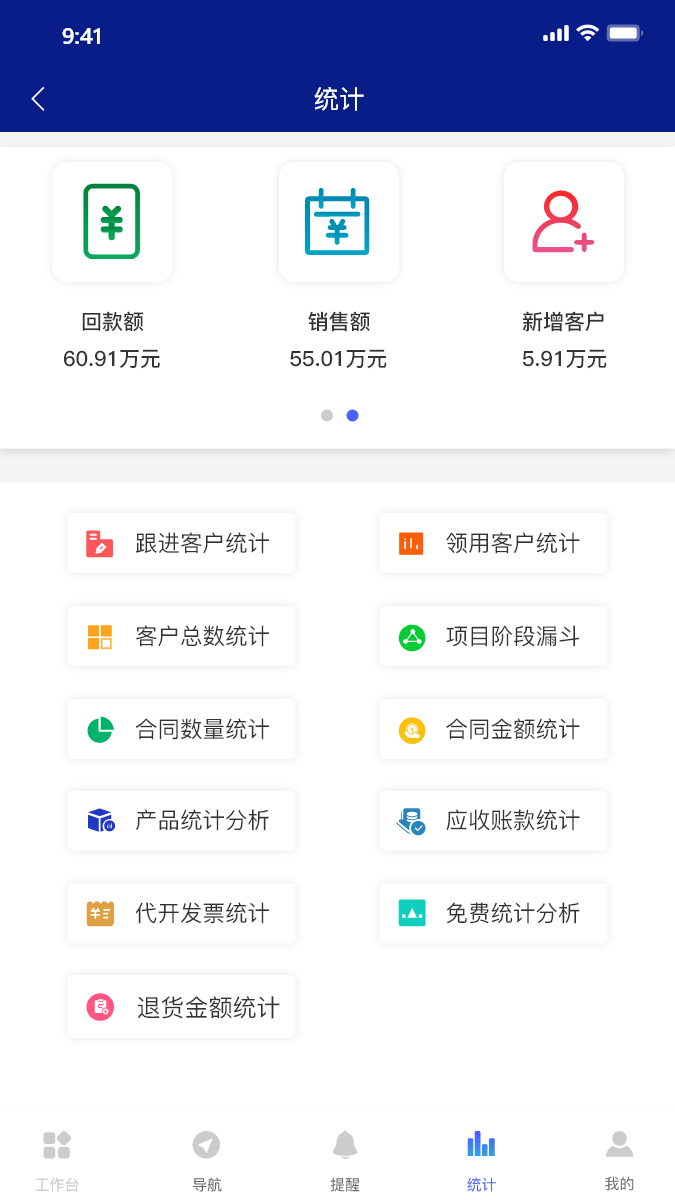This screenshot has height=1200, width=675.
Task: Select 代开发票统计
Action: [x=181, y=913]
